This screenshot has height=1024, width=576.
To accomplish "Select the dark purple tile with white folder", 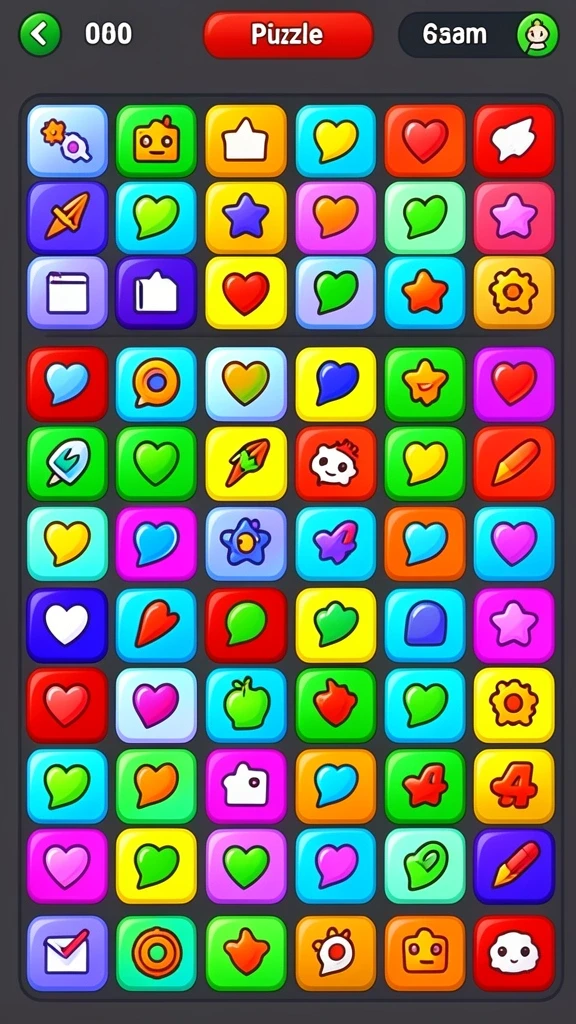I will (156, 293).
